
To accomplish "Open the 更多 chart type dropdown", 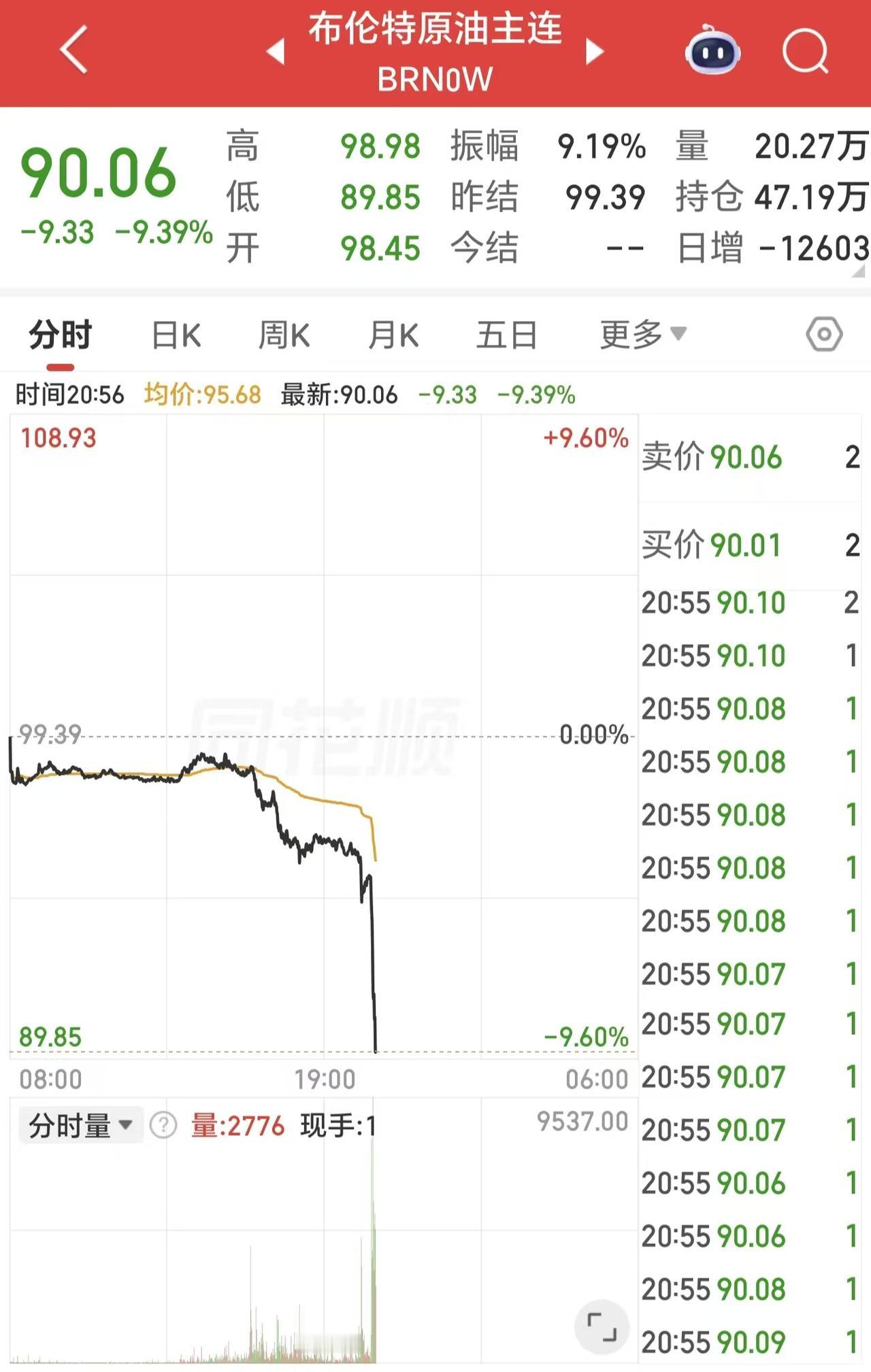I will point(638,334).
